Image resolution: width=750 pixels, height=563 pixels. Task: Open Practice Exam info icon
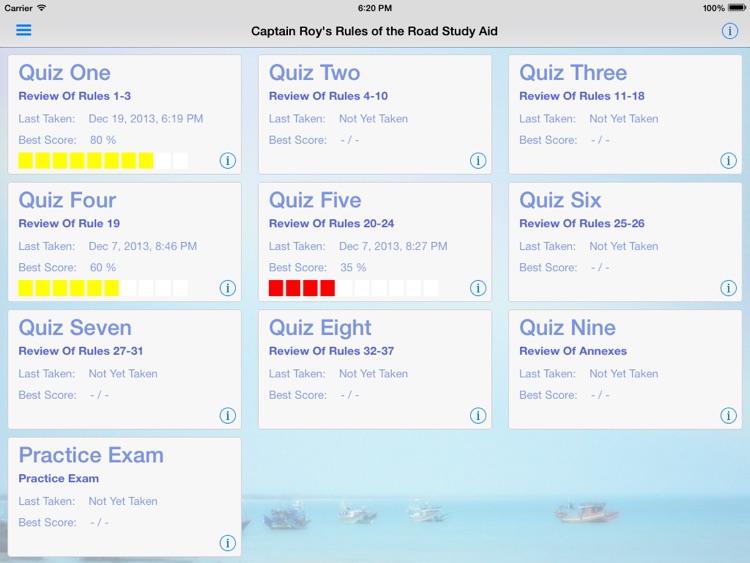228,543
